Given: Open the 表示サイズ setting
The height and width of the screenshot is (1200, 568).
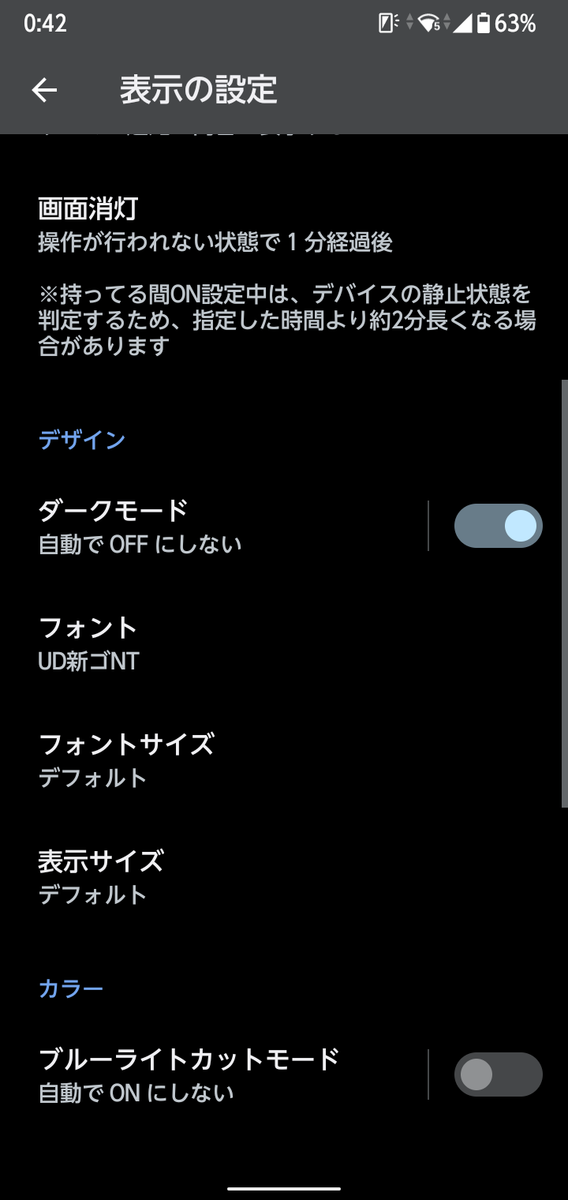Looking at the screenshot, I should (x=284, y=876).
